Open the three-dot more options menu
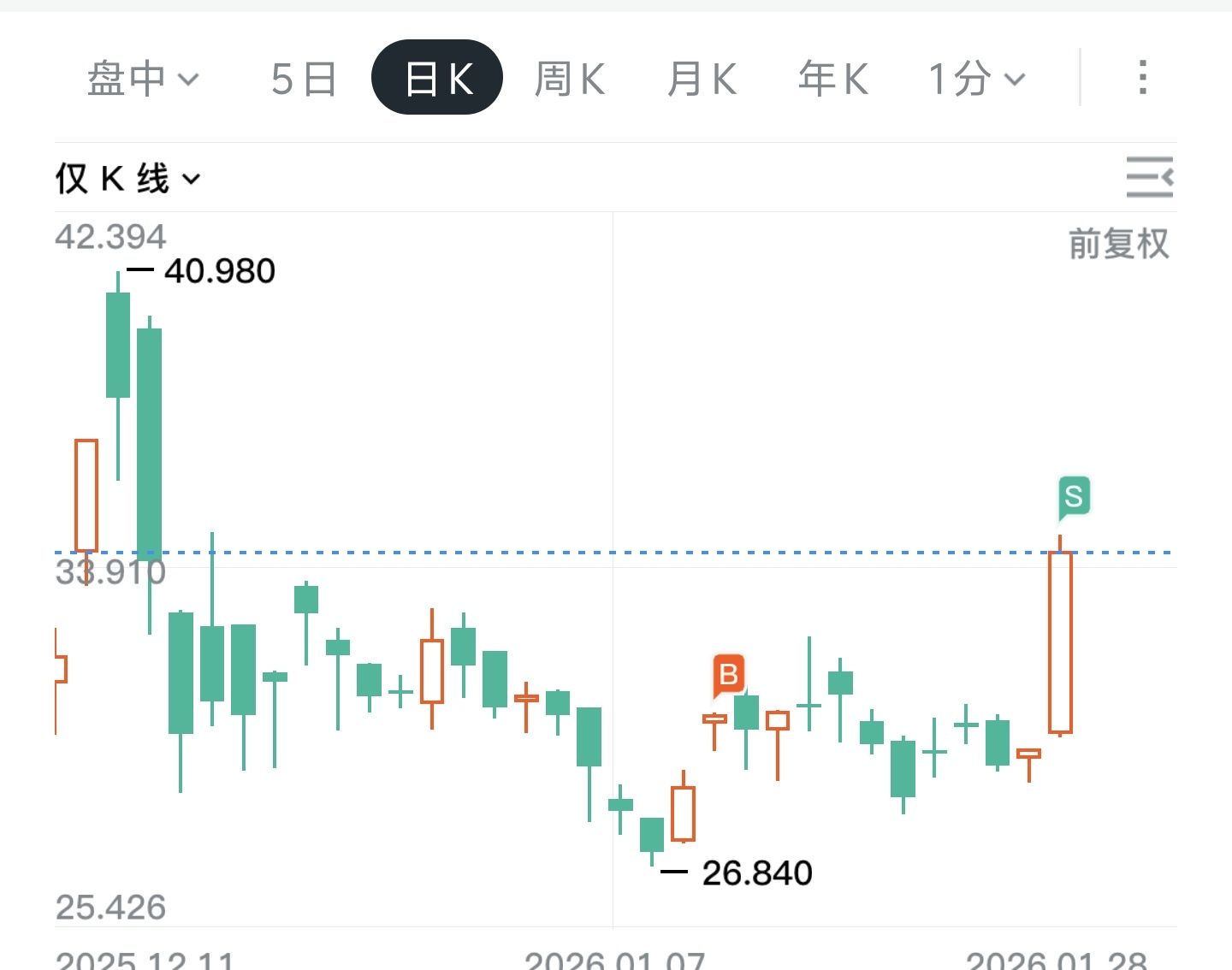Image resolution: width=1232 pixels, height=970 pixels. 1142,77
